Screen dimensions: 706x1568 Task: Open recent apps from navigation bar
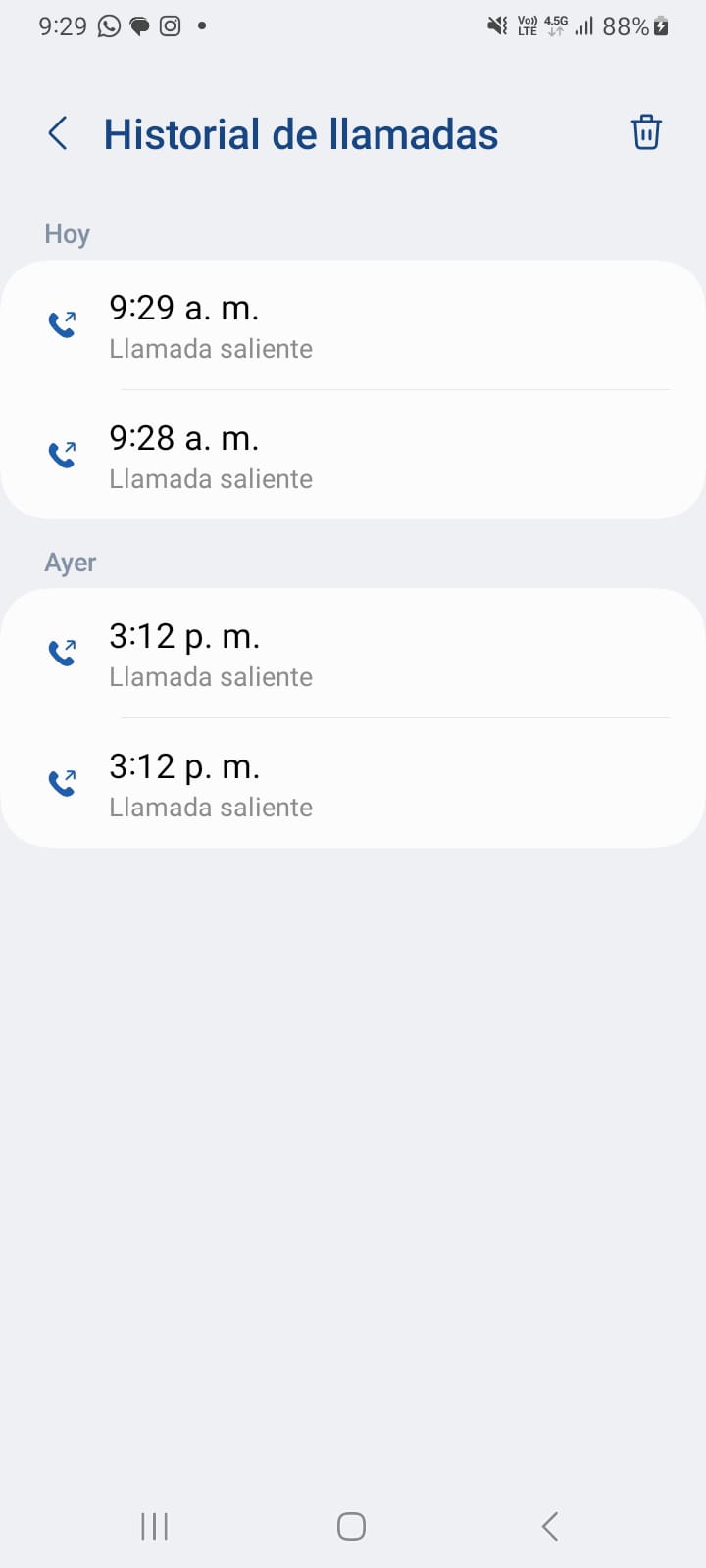pyautogui.click(x=155, y=1526)
